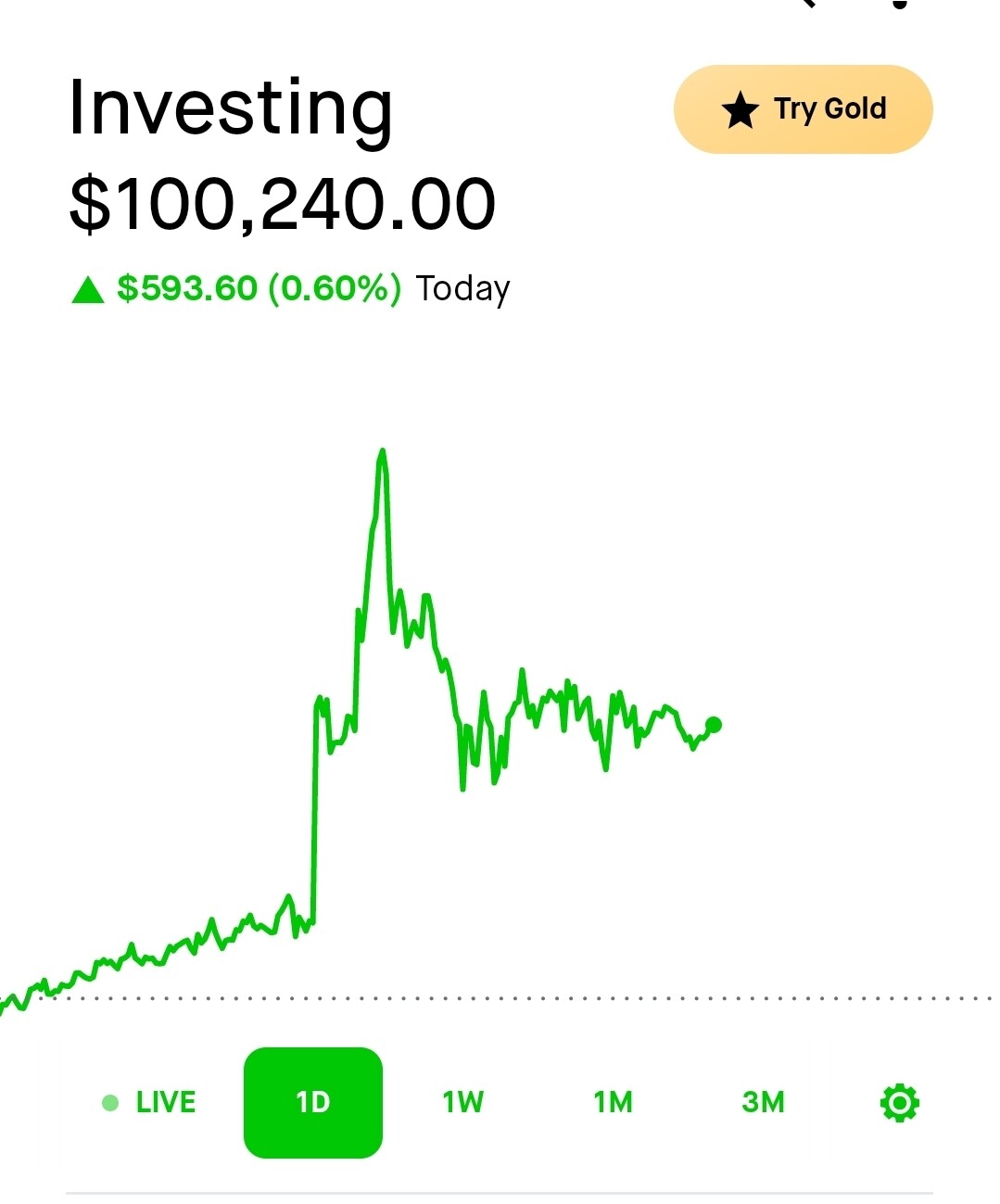Click the dotted baseline under the chart
Screen dimensions: 1000x1204
500,999
